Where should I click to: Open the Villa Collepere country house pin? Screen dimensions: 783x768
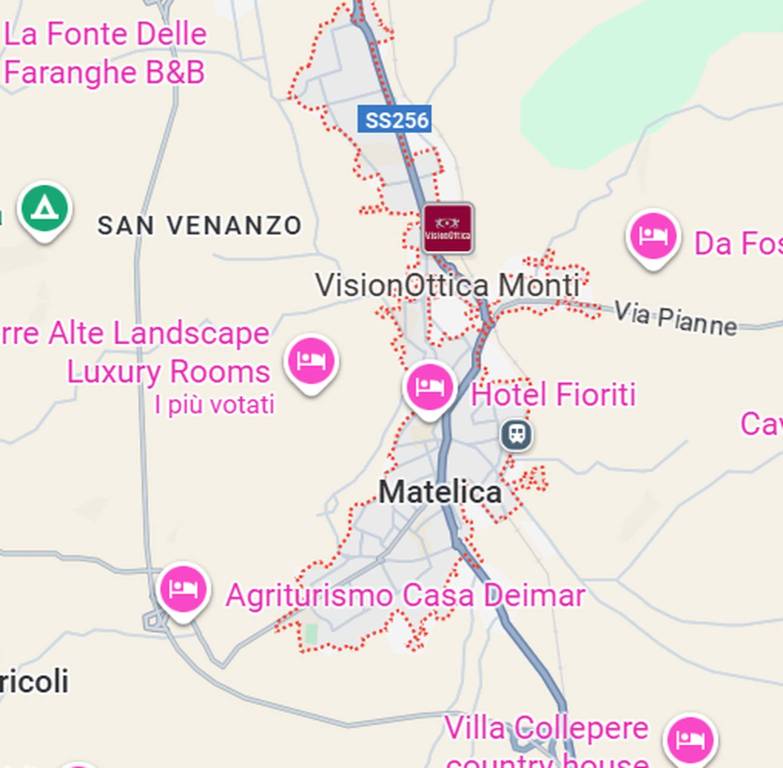tap(690, 740)
